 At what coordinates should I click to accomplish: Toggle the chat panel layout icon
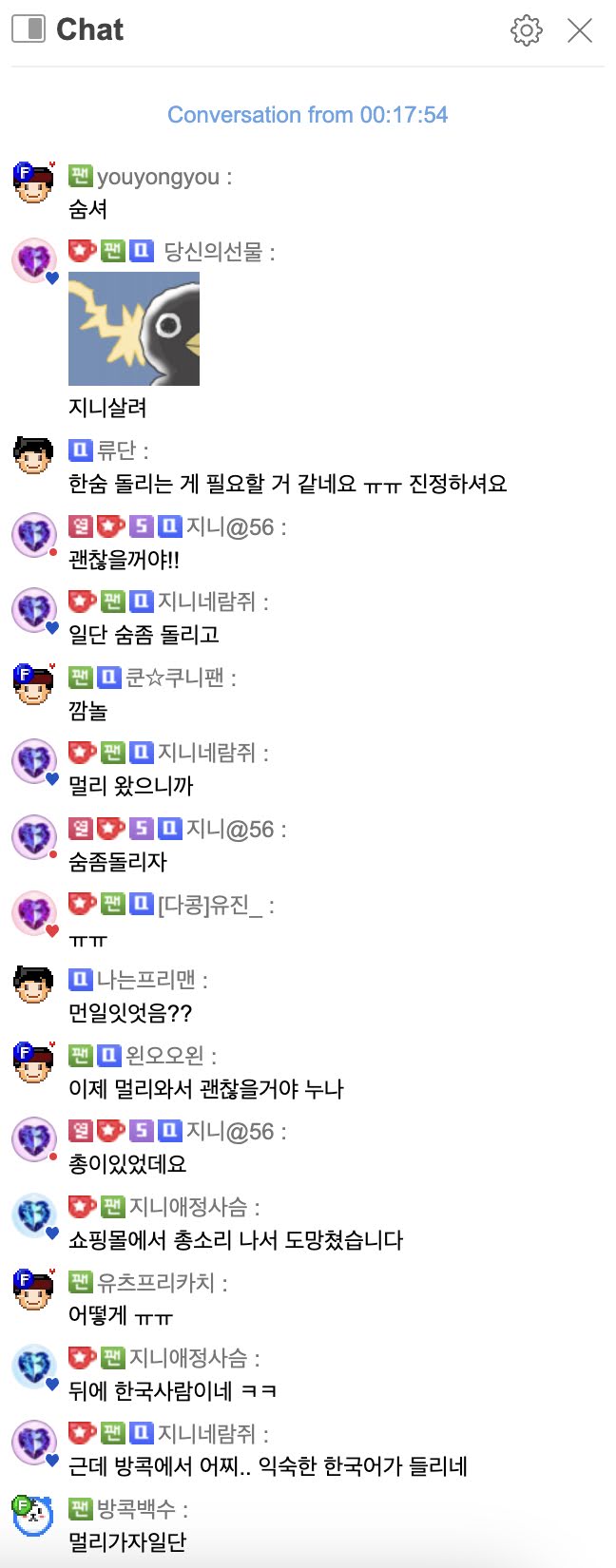(29, 29)
